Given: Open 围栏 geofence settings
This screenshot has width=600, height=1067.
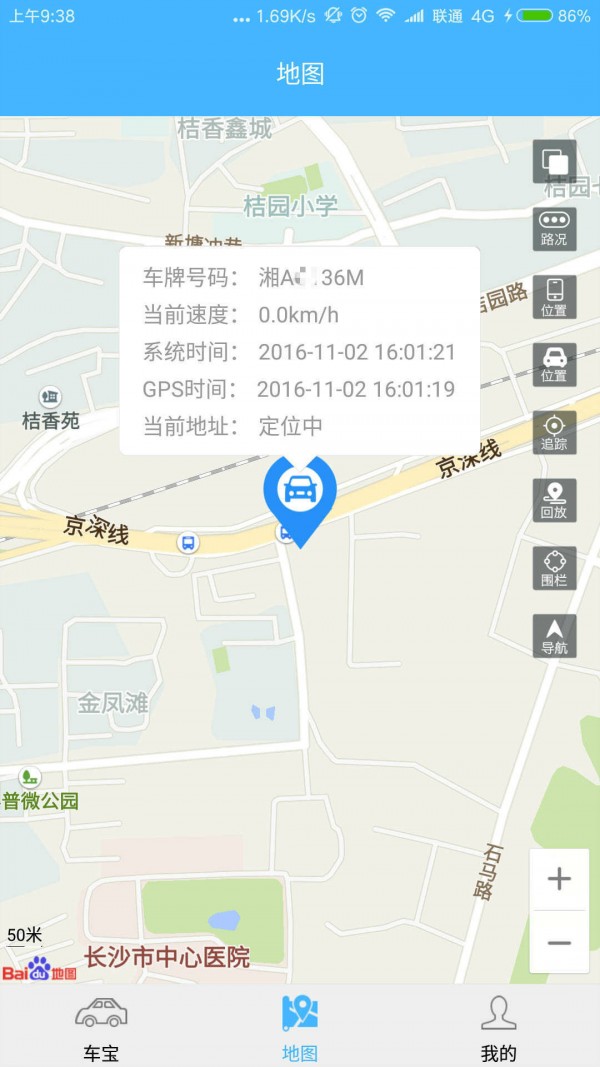Looking at the screenshot, I should [x=554, y=568].
